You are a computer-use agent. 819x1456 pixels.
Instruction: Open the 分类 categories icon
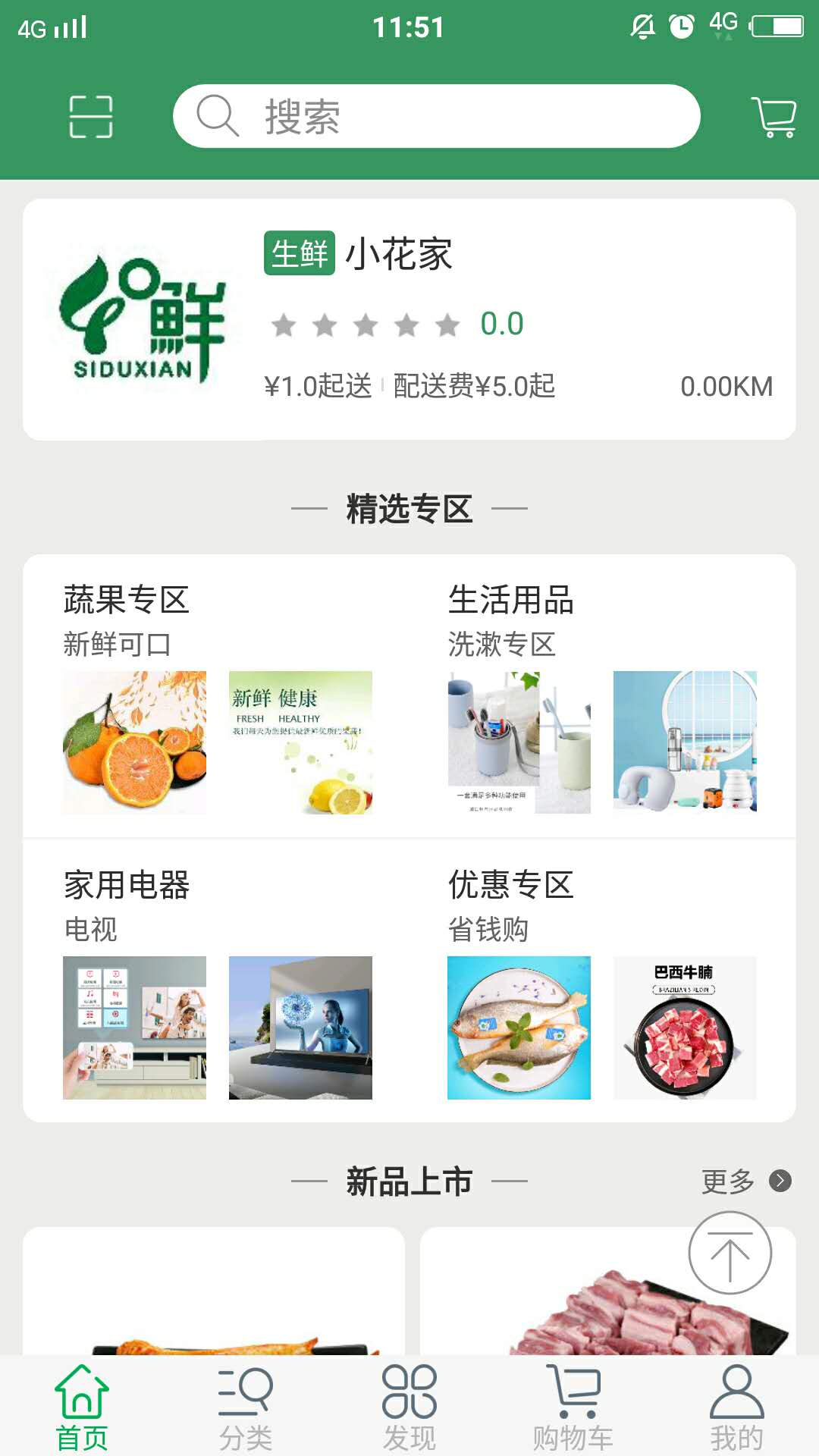(x=245, y=1401)
